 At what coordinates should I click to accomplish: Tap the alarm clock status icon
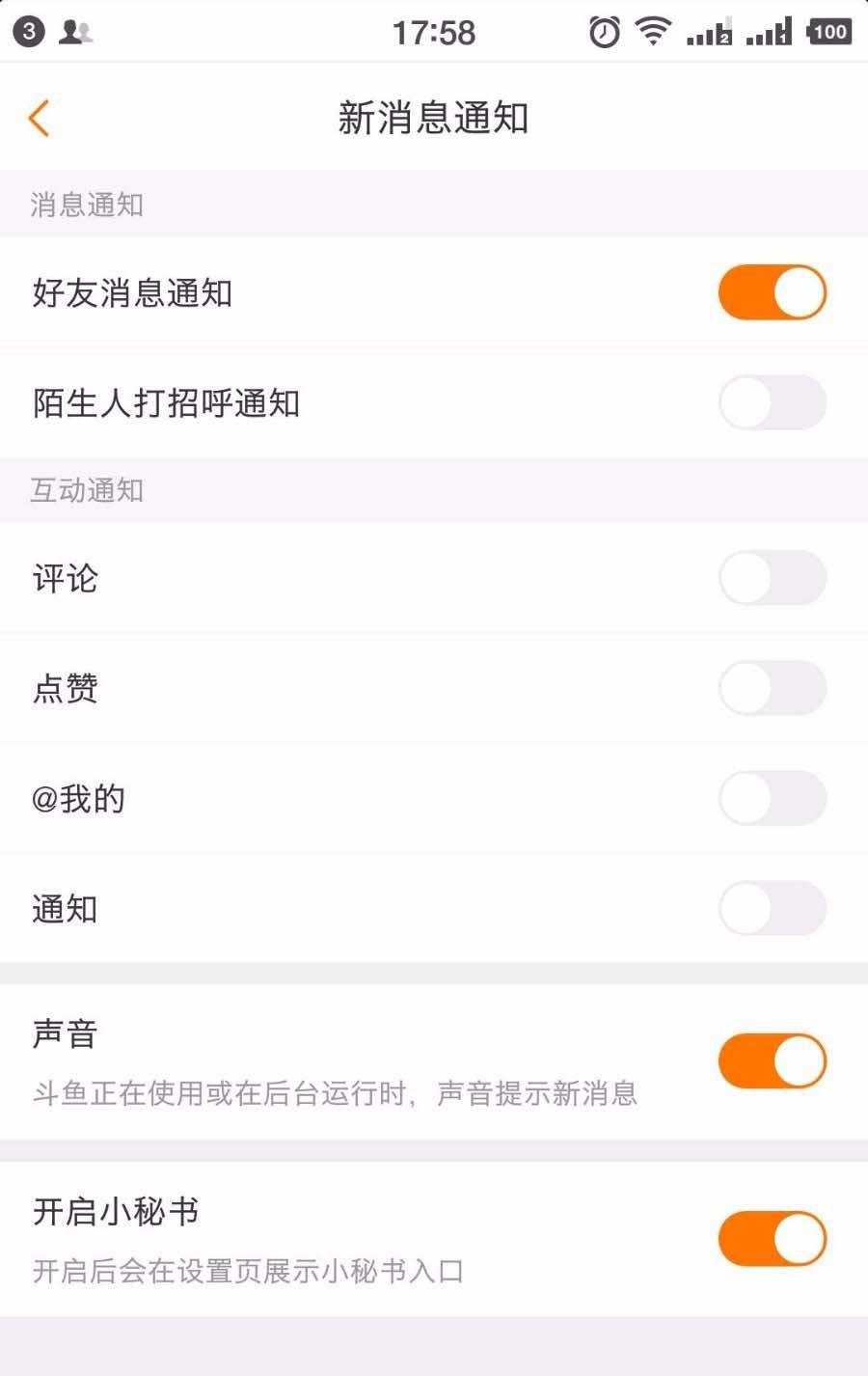(x=602, y=32)
